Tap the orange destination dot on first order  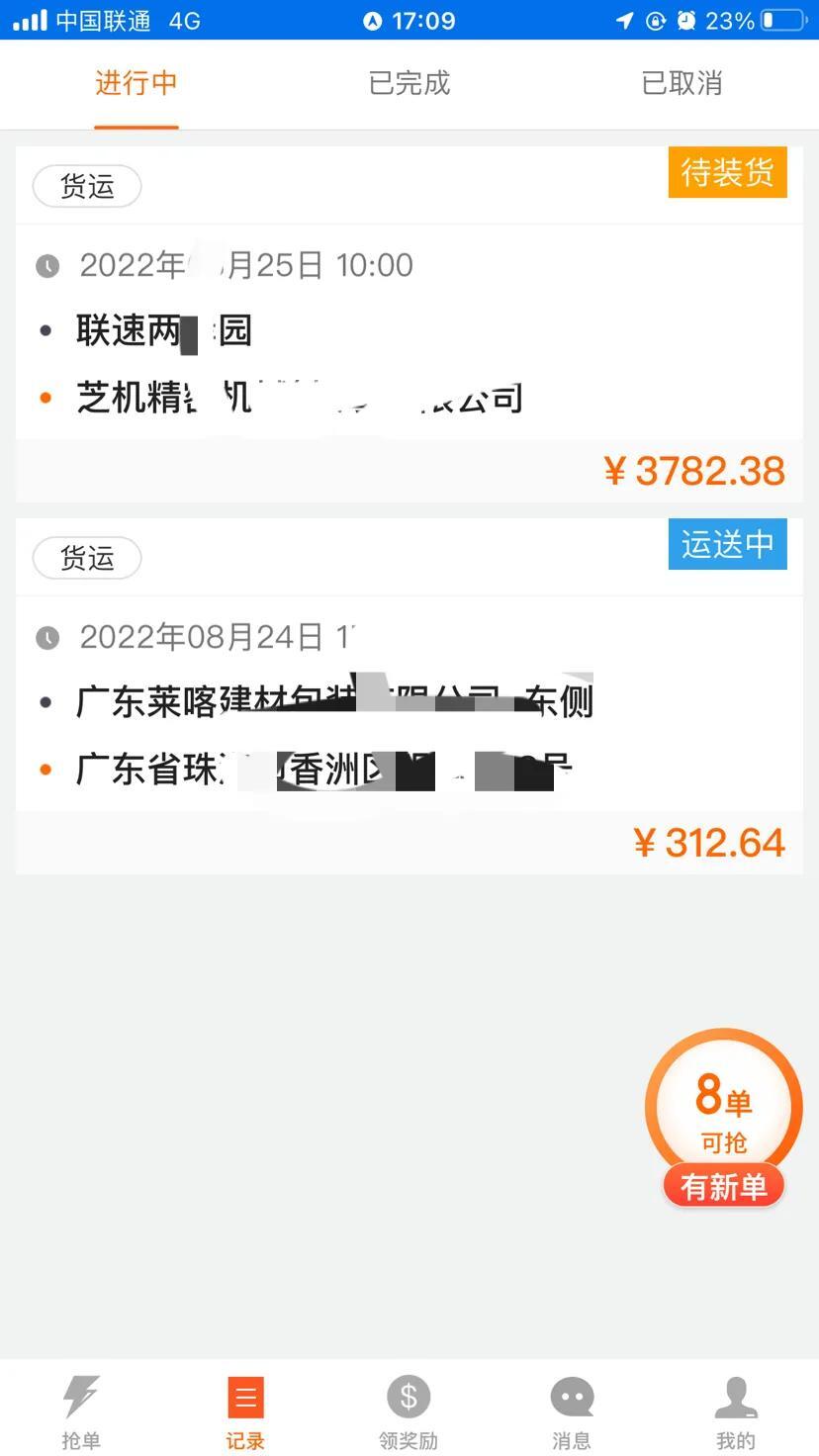[46, 397]
